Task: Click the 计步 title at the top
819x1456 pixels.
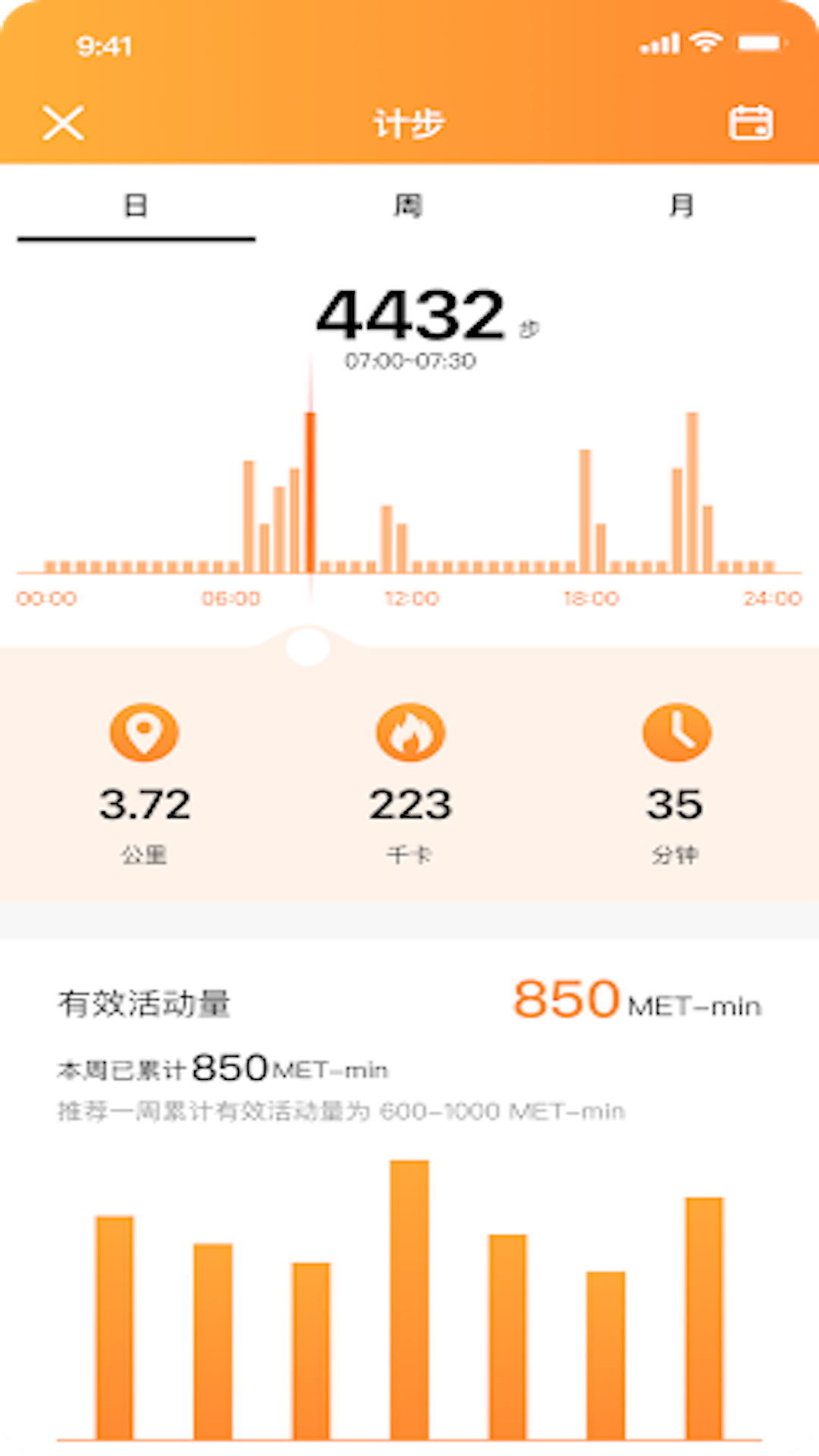Action: (x=409, y=124)
